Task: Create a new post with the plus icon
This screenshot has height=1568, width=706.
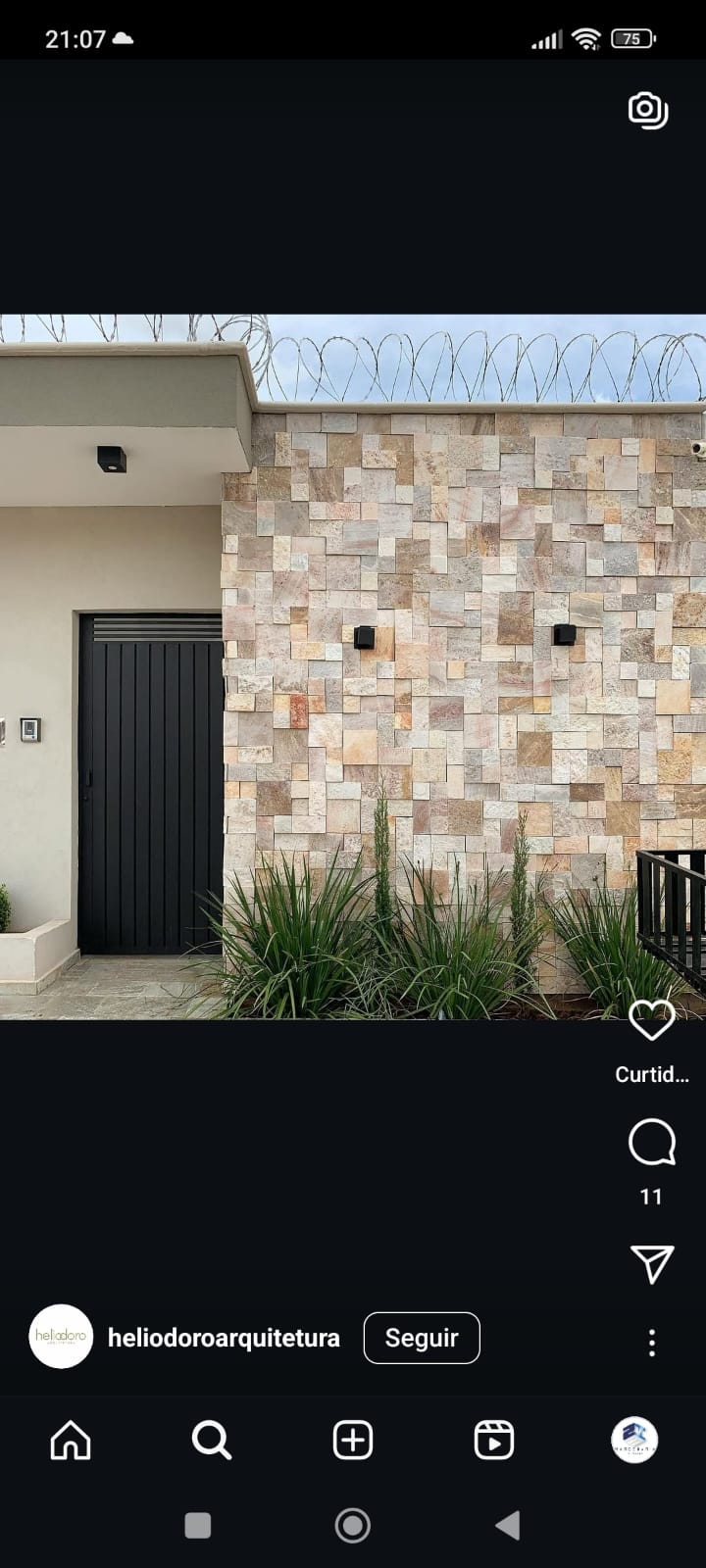Action: coord(353,1441)
